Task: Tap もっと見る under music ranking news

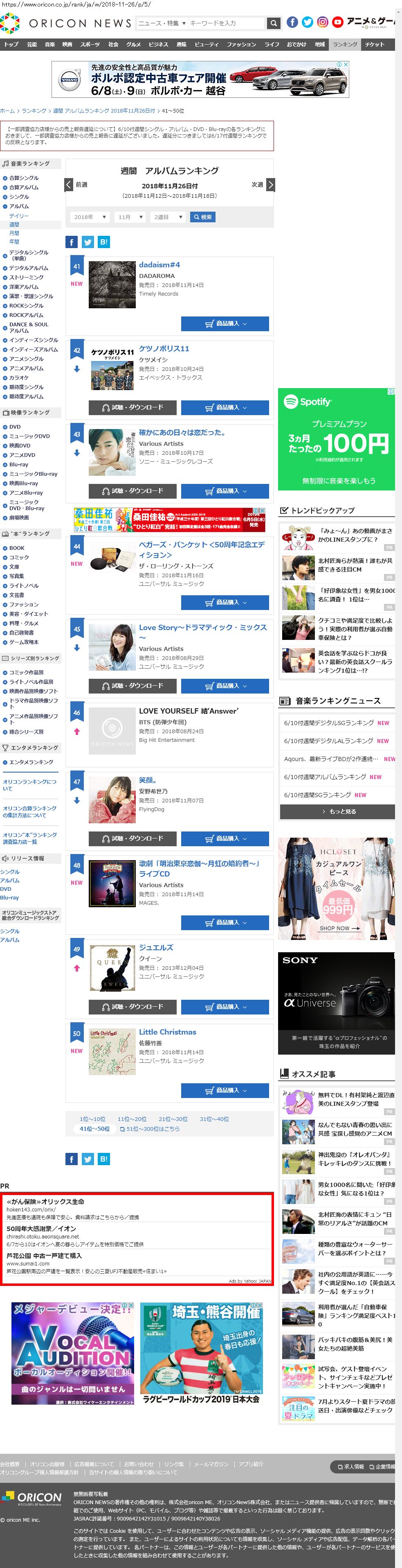Action: pyautogui.click(x=337, y=811)
